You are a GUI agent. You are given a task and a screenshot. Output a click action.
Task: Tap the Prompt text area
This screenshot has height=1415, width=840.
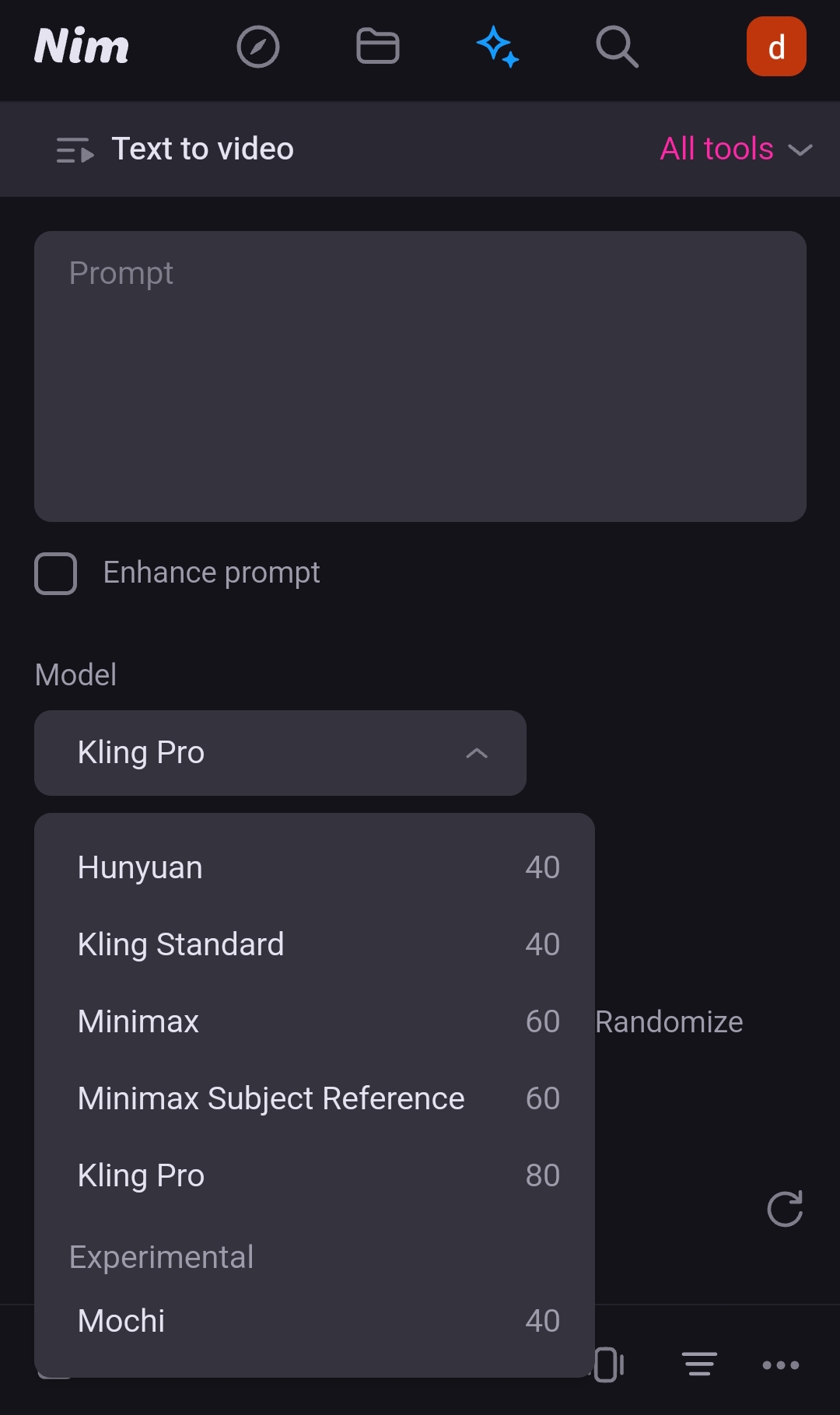click(x=420, y=377)
